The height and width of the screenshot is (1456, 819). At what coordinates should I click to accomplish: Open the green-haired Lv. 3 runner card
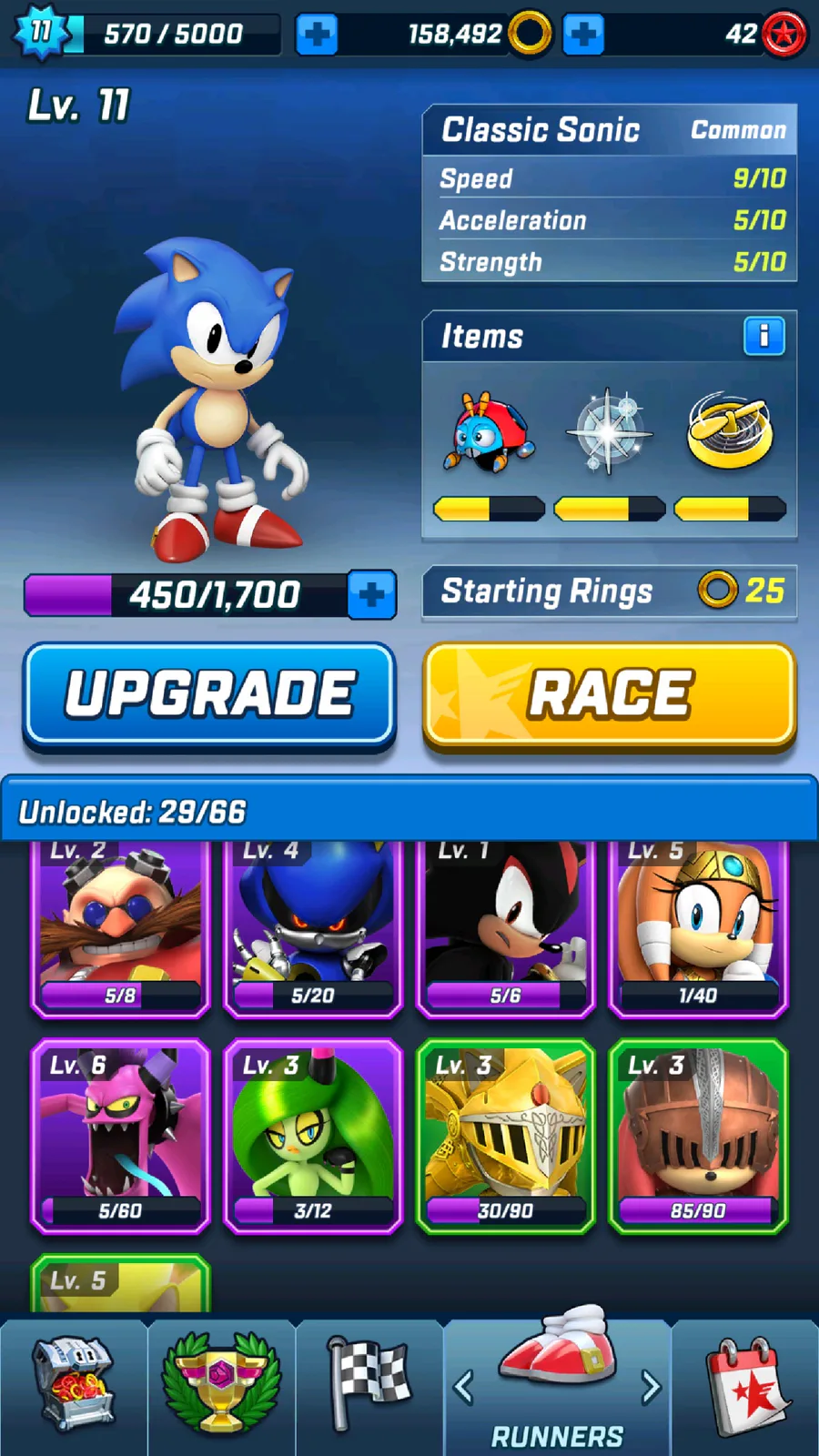tap(313, 1137)
